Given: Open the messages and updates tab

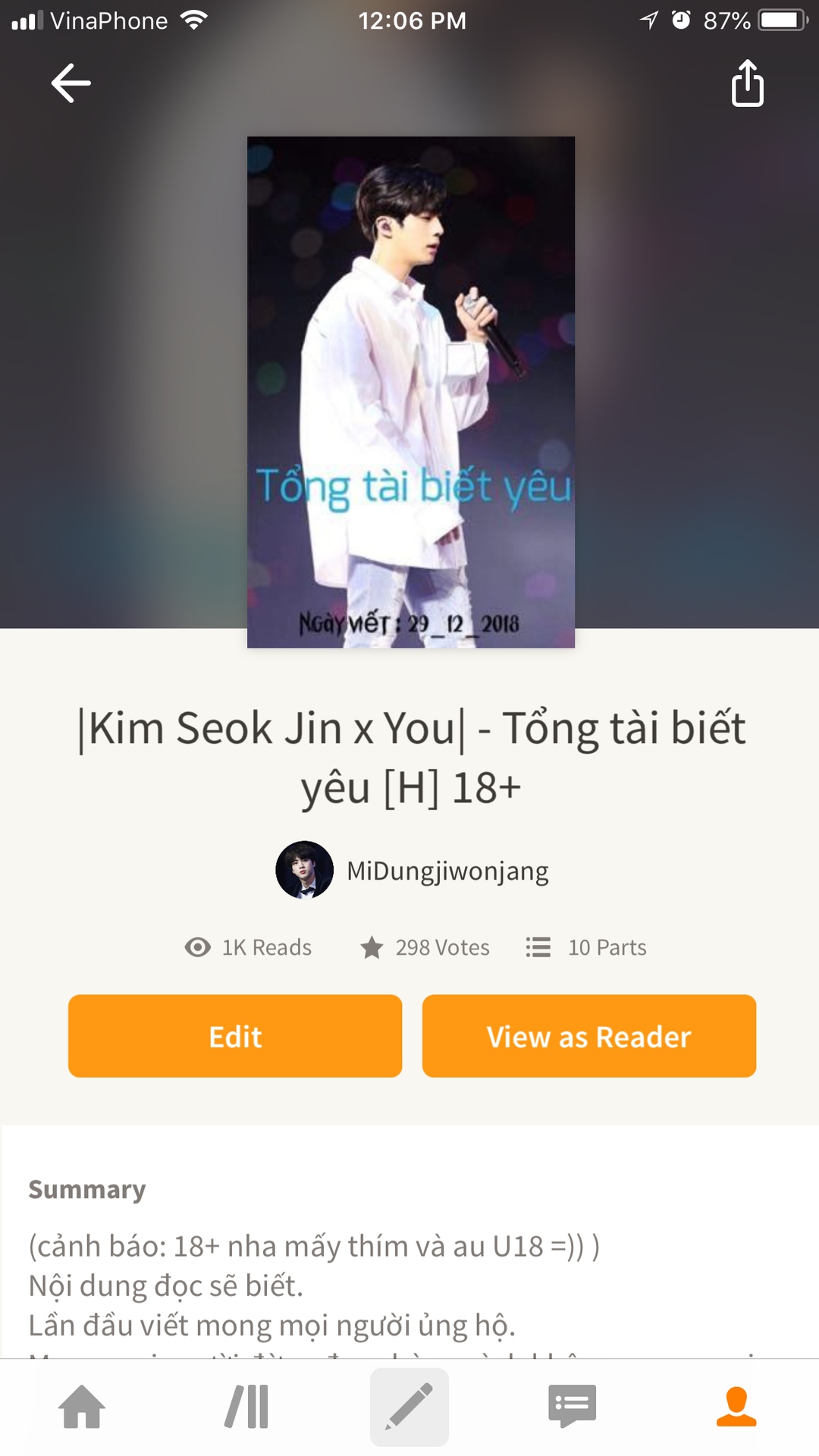Looking at the screenshot, I should coord(573,1407).
